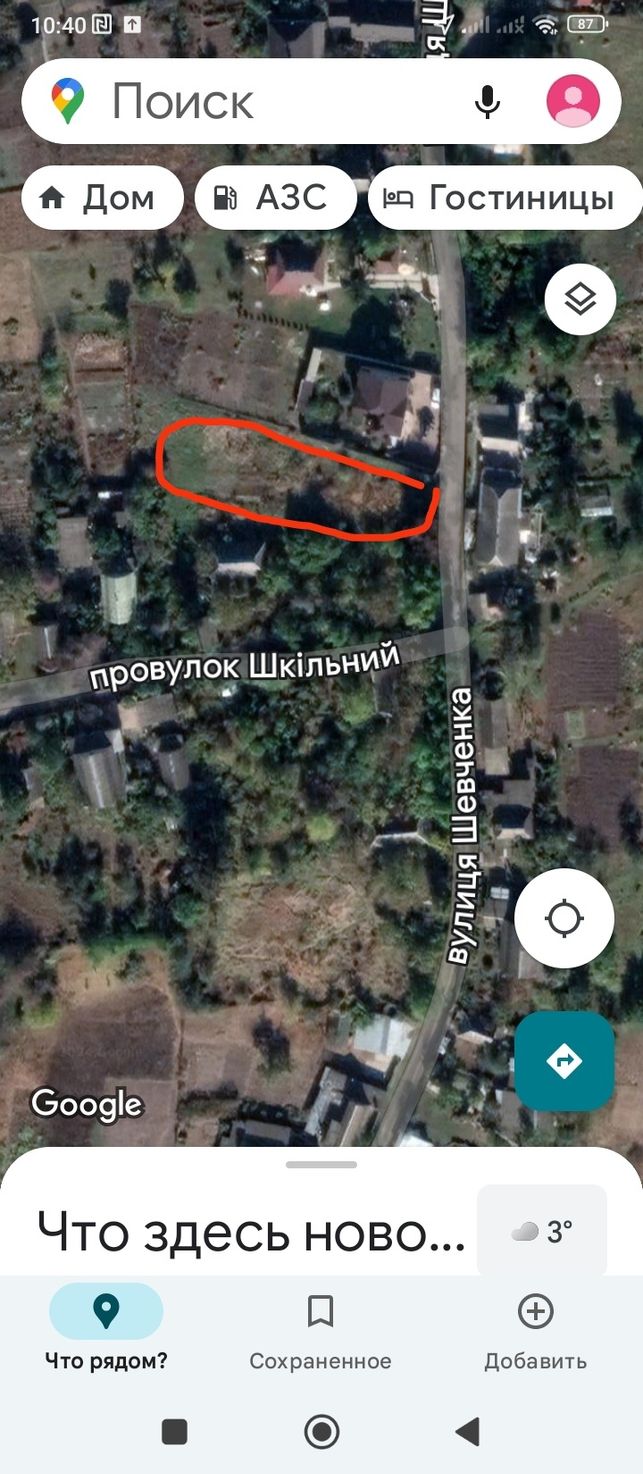The width and height of the screenshot is (643, 1474).
Task: Start directions with the route button
Action: 564,1061
